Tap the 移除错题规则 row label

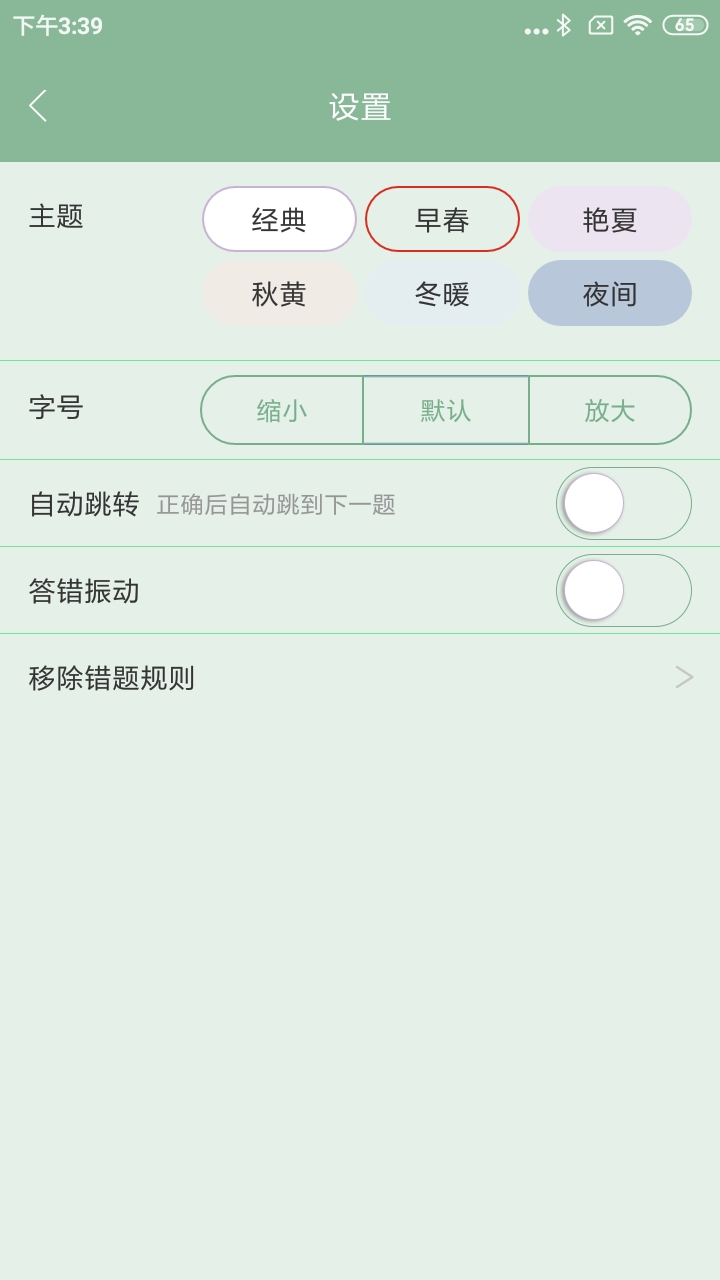coord(110,677)
